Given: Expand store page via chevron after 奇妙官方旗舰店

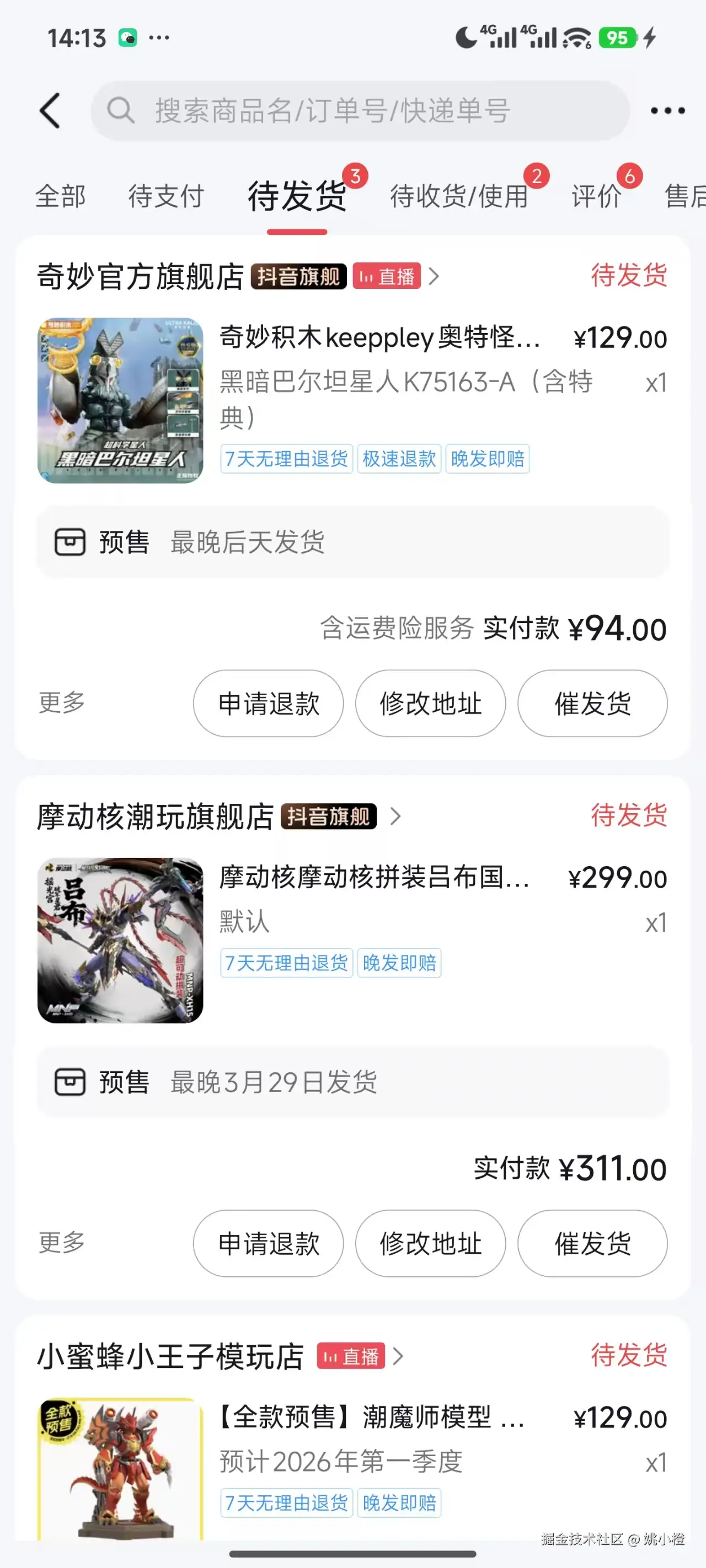Looking at the screenshot, I should pos(435,277).
